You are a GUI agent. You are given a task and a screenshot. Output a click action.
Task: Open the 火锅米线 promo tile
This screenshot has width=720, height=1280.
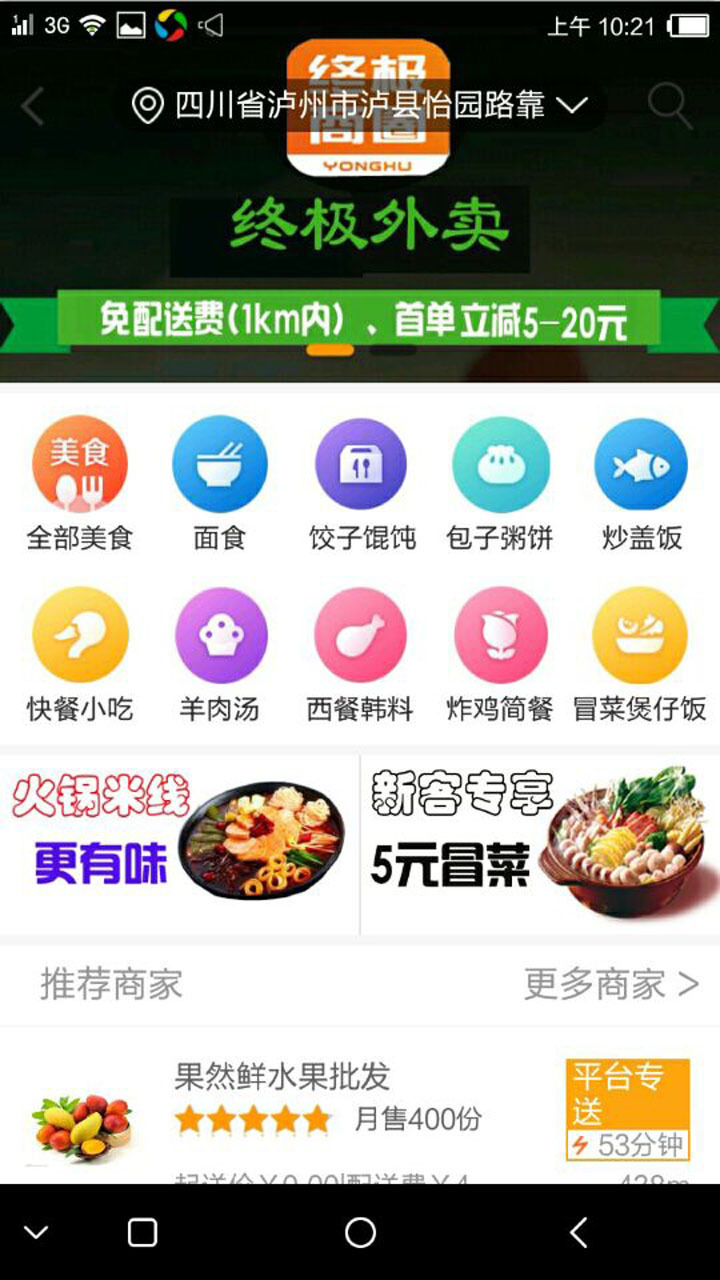[180, 842]
